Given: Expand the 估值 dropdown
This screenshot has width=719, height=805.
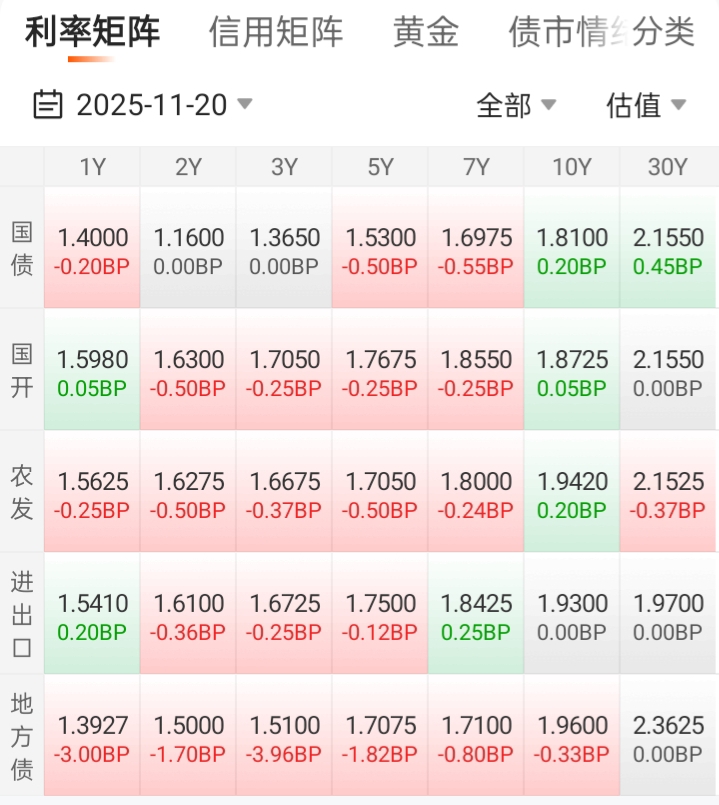Looking at the screenshot, I should click(646, 104).
